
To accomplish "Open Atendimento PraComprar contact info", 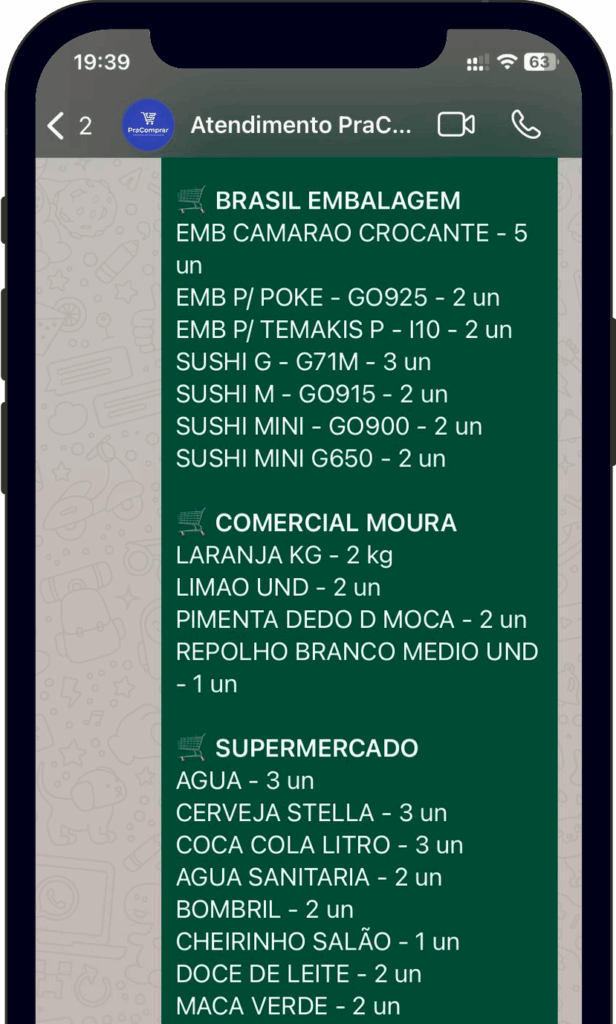I will pyautogui.click(x=300, y=125).
